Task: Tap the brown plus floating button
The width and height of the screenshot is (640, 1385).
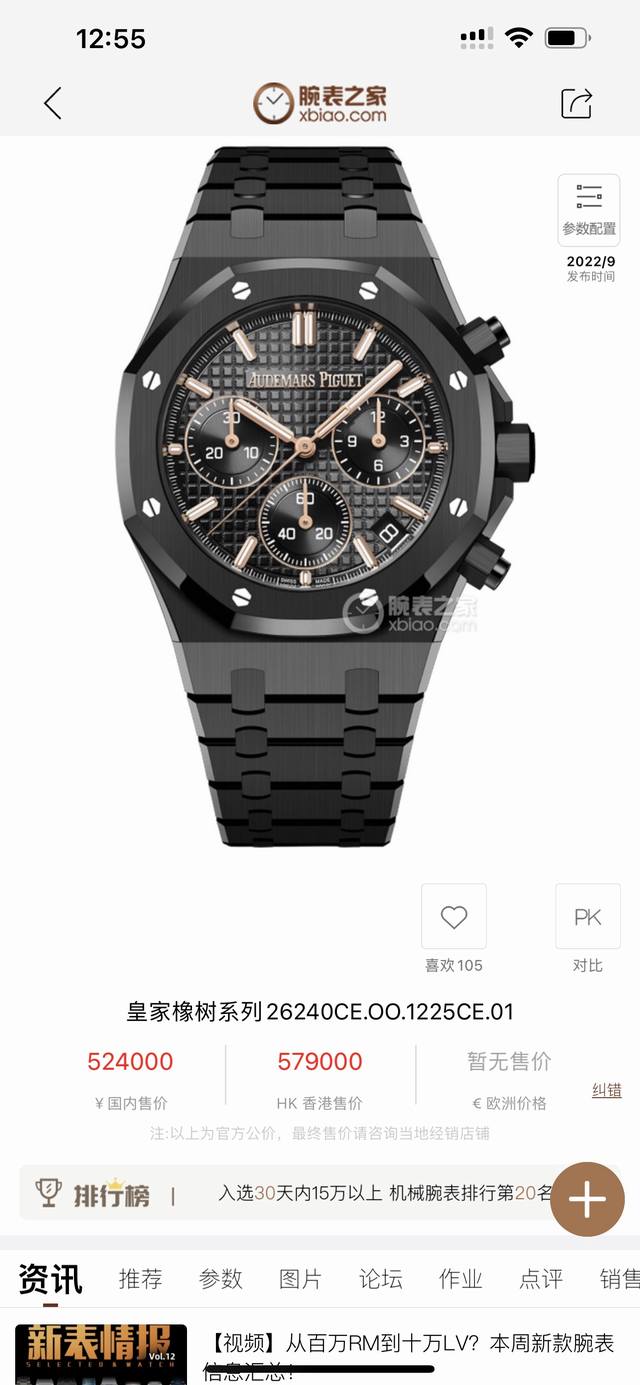Action: click(587, 1199)
